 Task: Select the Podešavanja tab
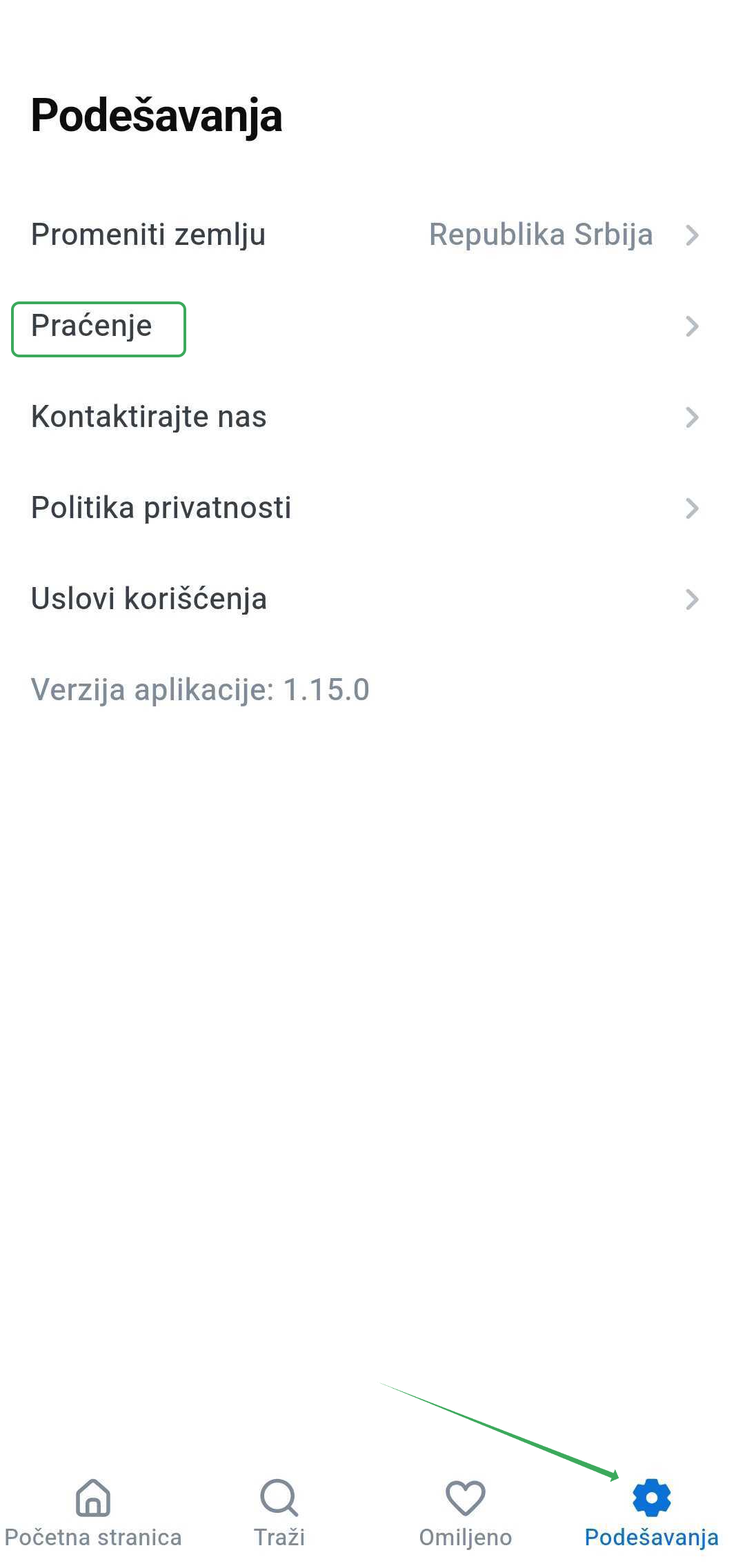point(651,1511)
